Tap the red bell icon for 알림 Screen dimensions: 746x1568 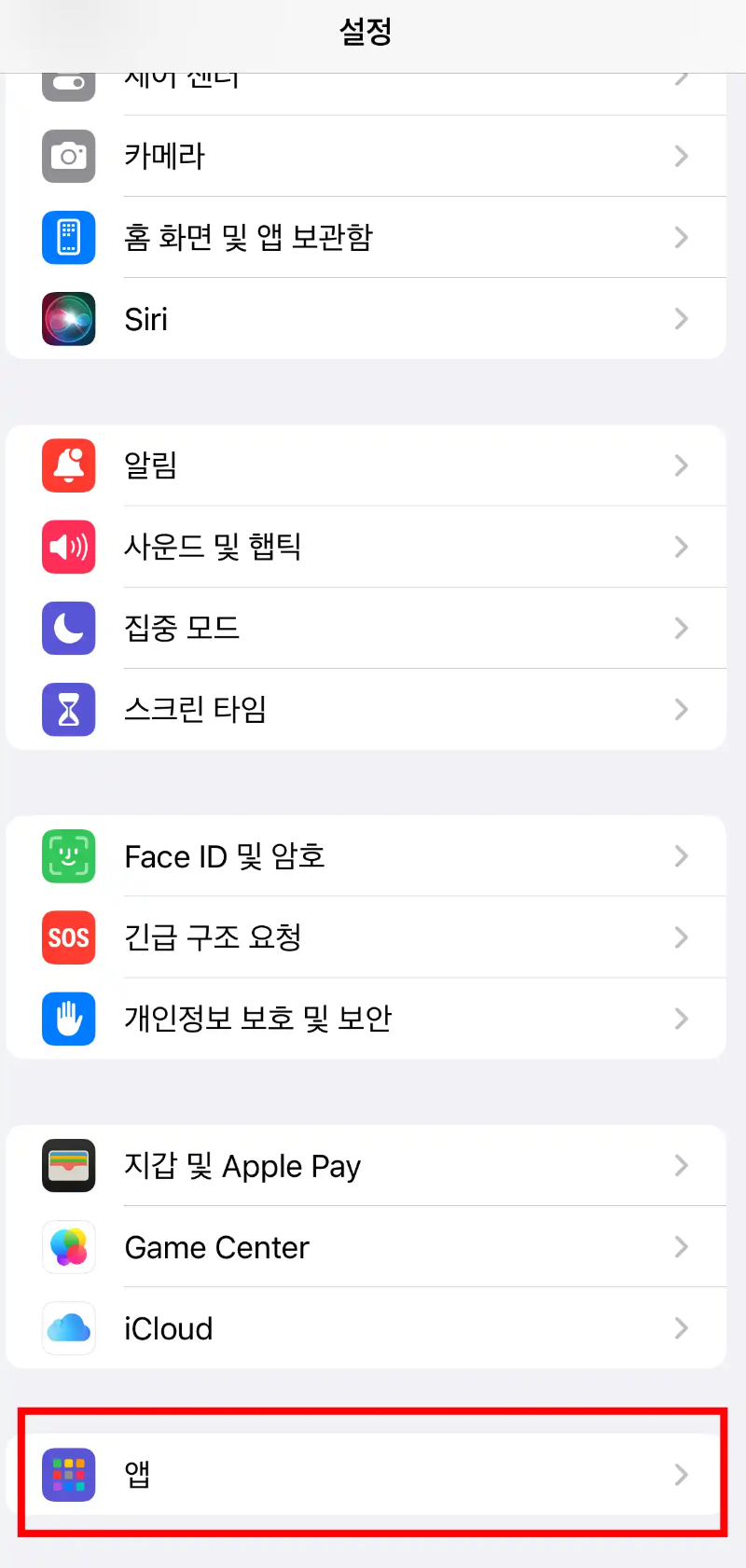[x=68, y=465]
